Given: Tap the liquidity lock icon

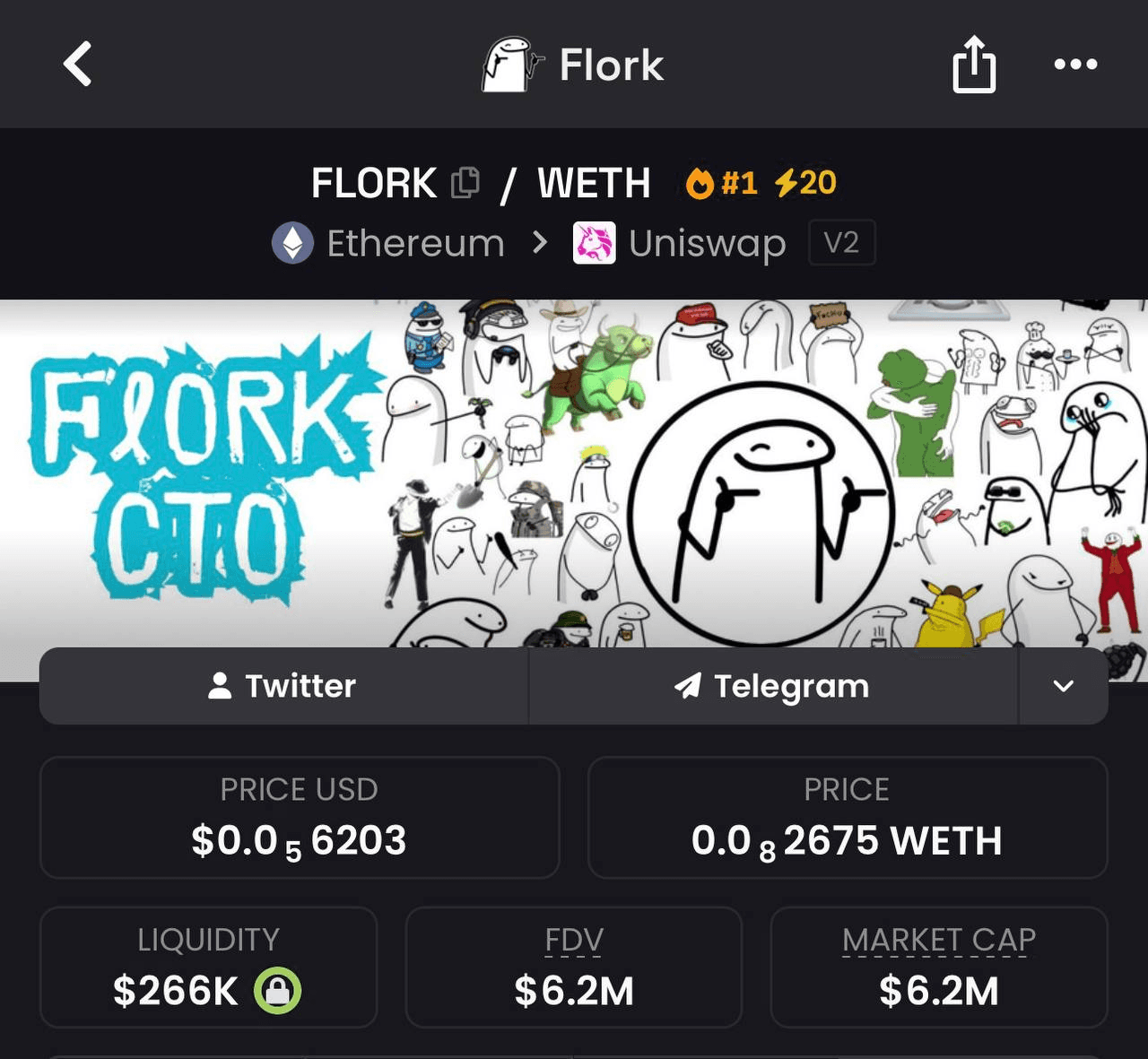Looking at the screenshot, I should click(277, 991).
